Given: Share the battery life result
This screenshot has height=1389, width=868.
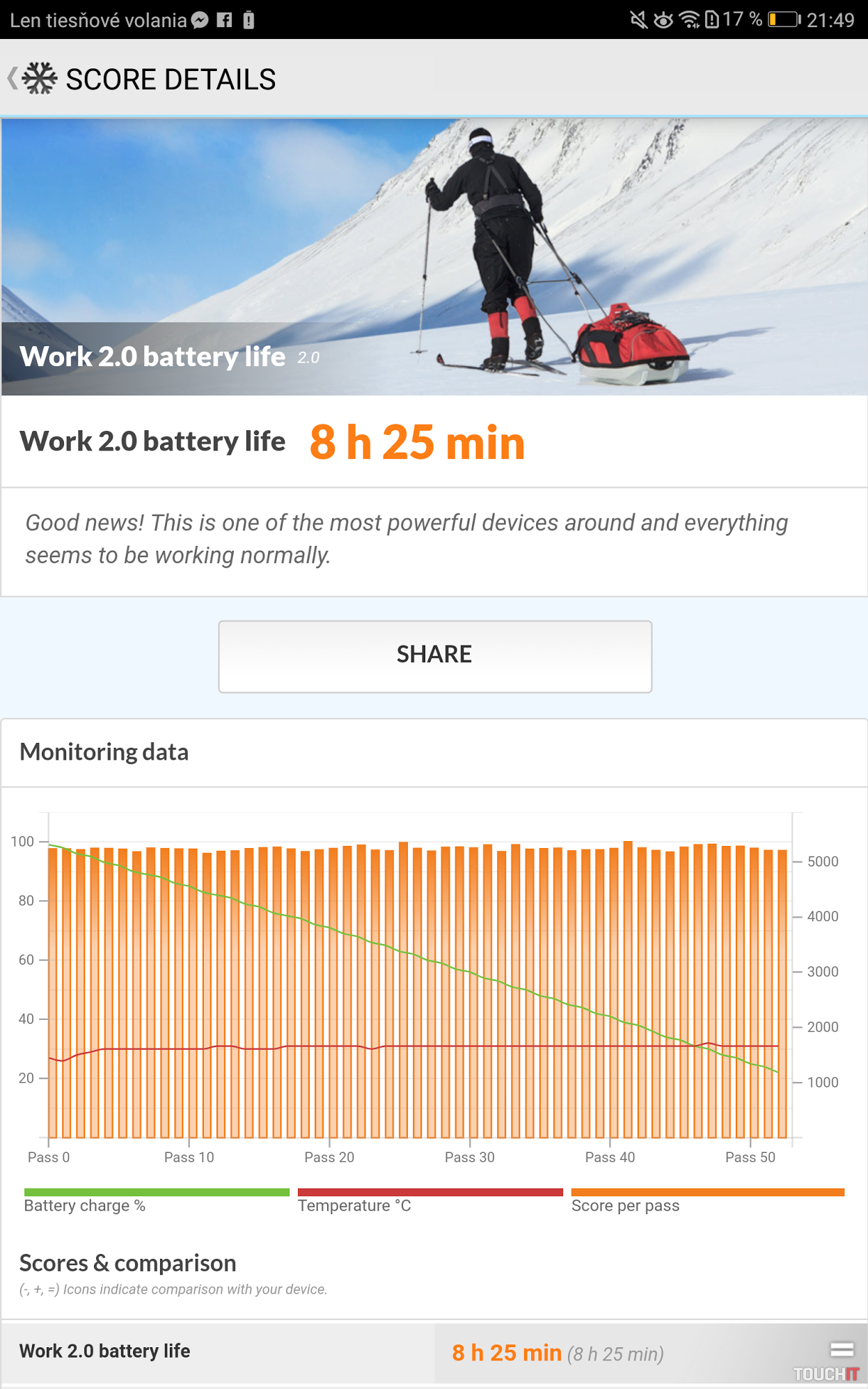Looking at the screenshot, I should click(x=434, y=655).
